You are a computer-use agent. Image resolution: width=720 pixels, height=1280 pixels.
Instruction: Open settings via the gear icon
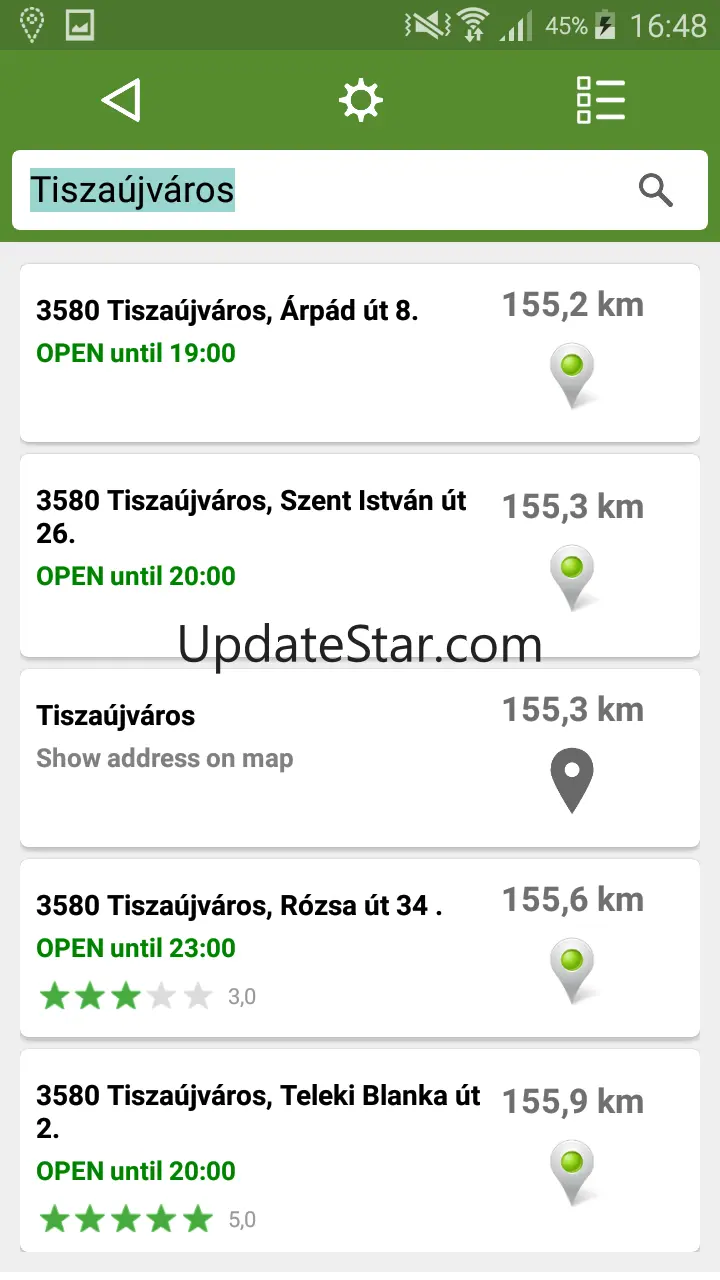click(x=360, y=101)
